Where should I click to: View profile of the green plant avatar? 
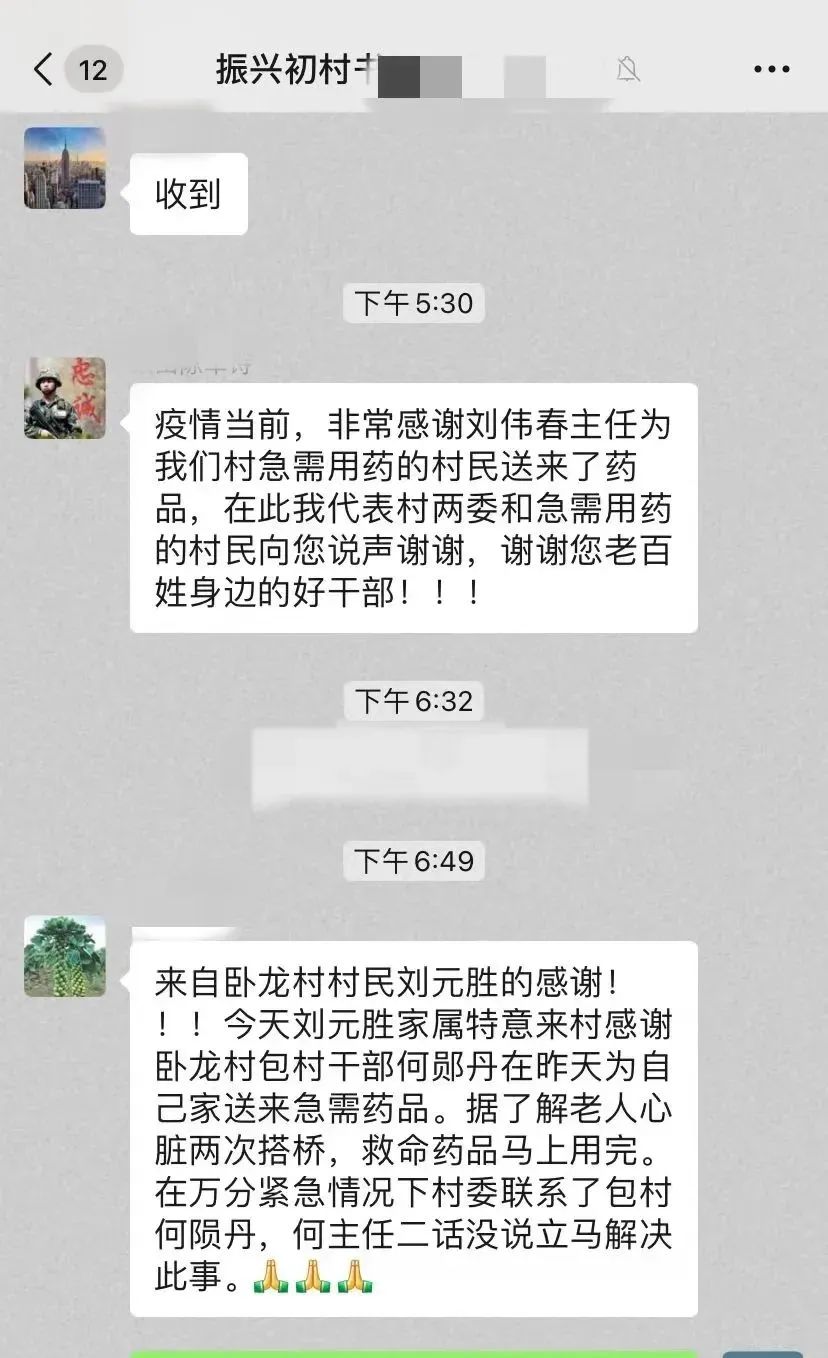pos(65,956)
